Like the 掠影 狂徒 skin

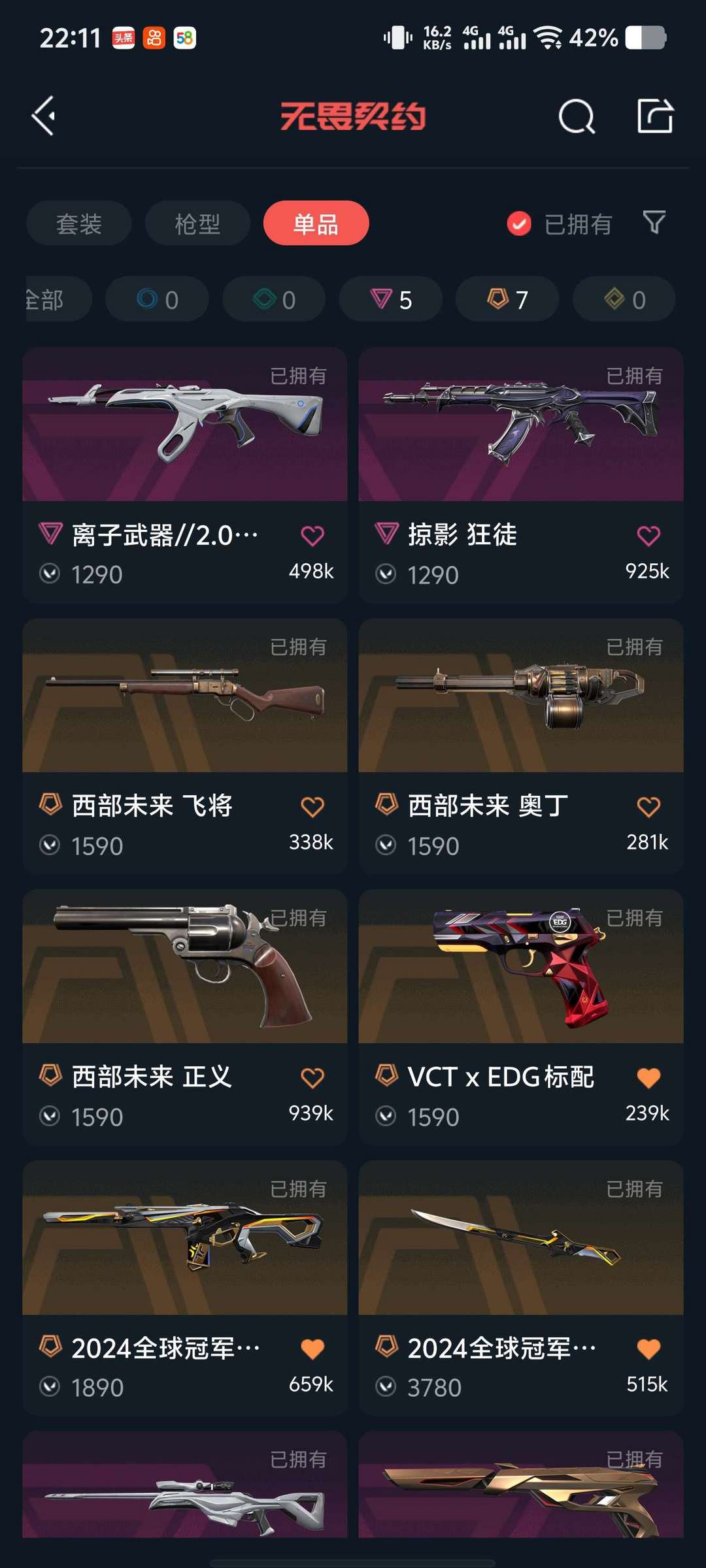(648, 536)
